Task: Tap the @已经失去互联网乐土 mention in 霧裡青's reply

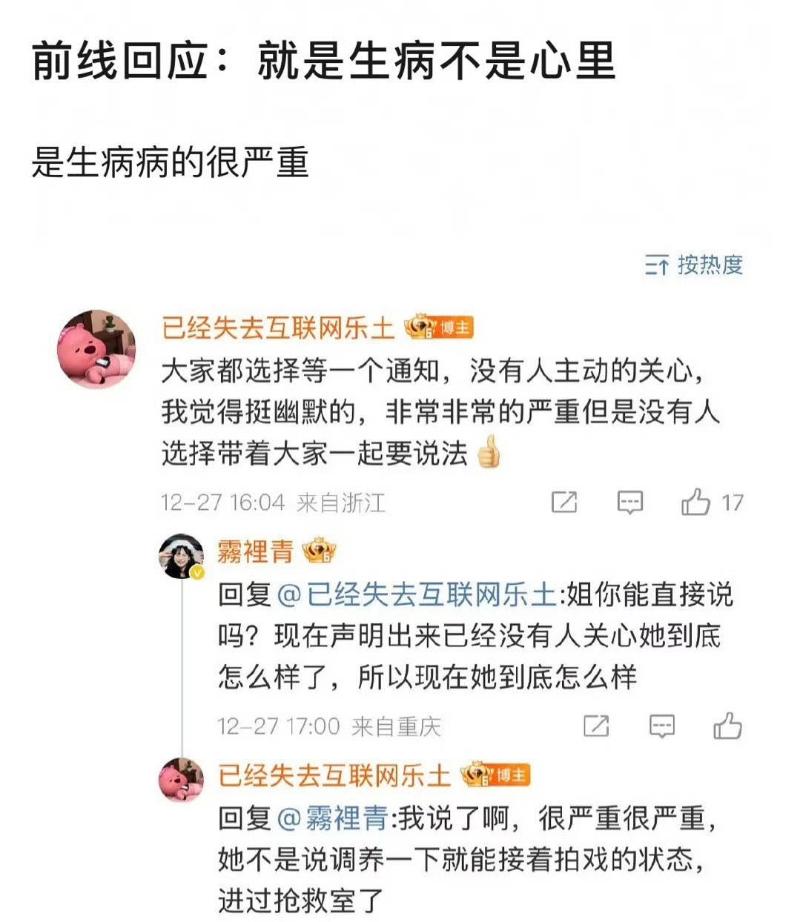Action: point(415,596)
